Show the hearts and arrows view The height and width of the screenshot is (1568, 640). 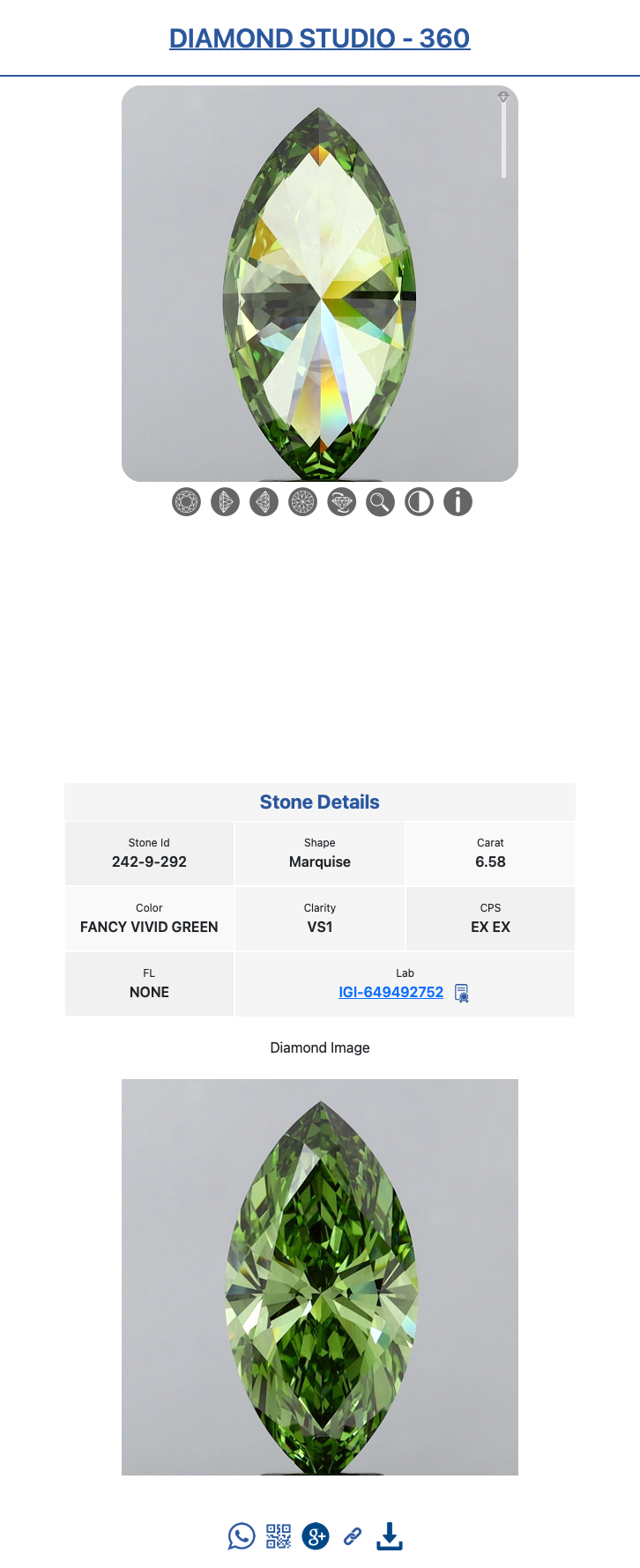[x=302, y=502]
